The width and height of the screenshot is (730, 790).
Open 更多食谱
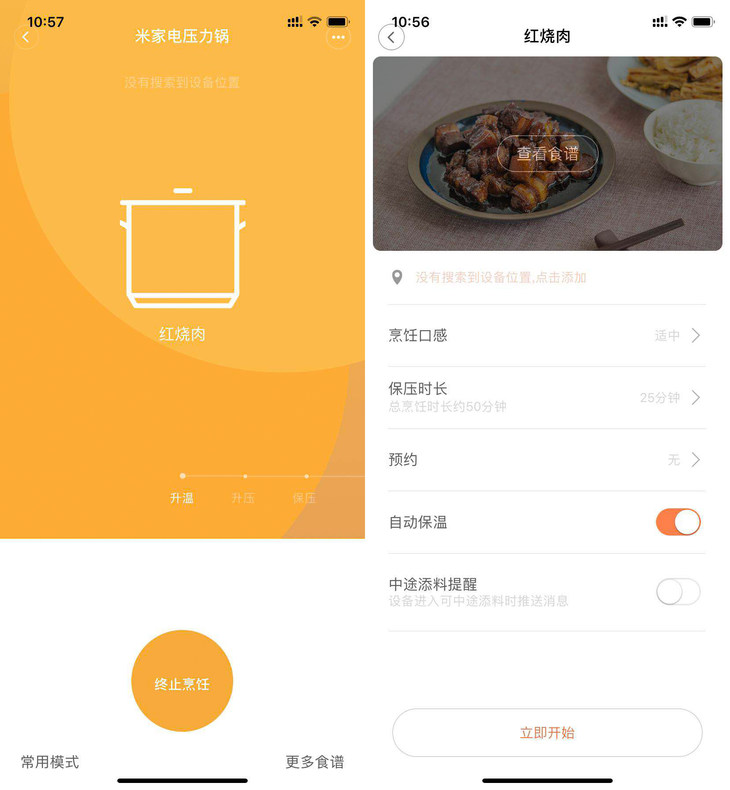[x=314, y=762]
